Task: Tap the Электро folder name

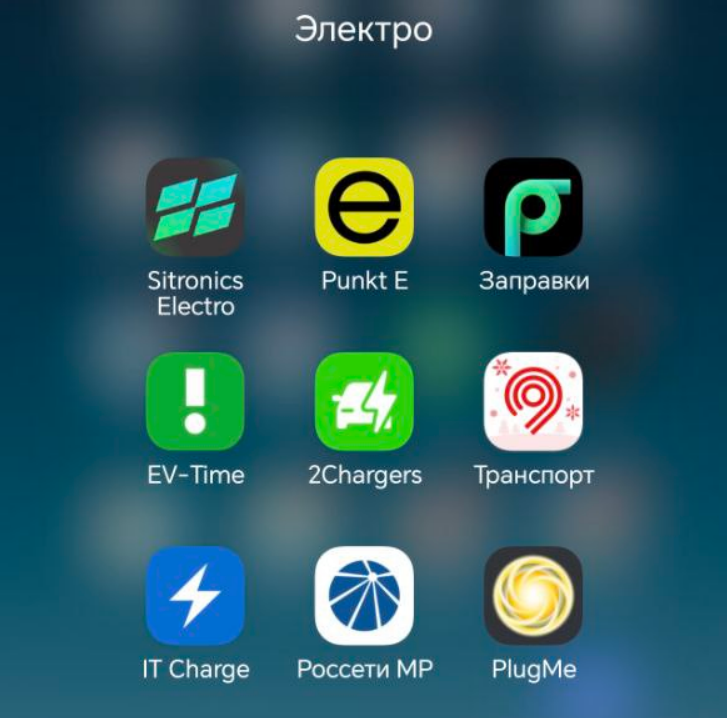Action: coord(364,29)
